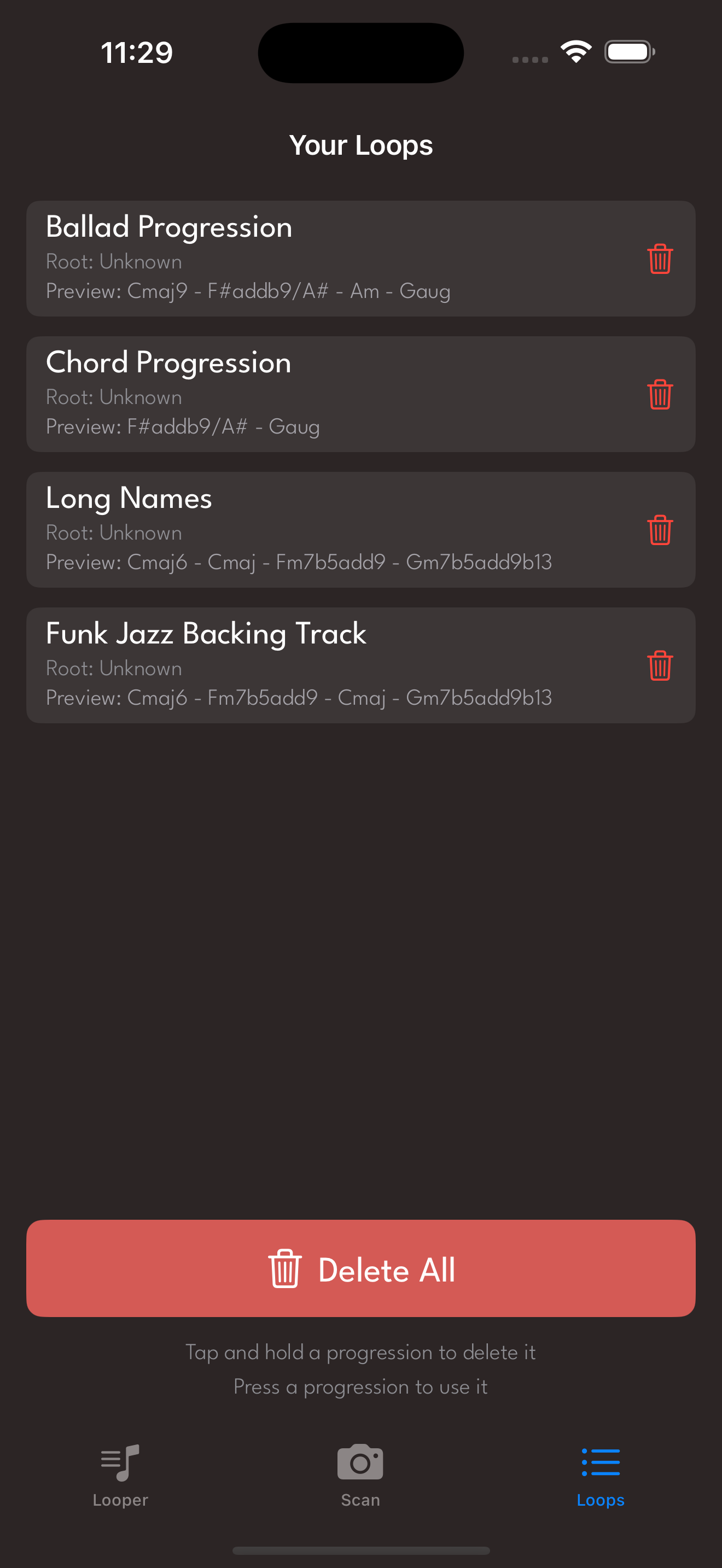
Task: Delete the Ballad Progression loop via trash icon
Action: tap(660, 259)
